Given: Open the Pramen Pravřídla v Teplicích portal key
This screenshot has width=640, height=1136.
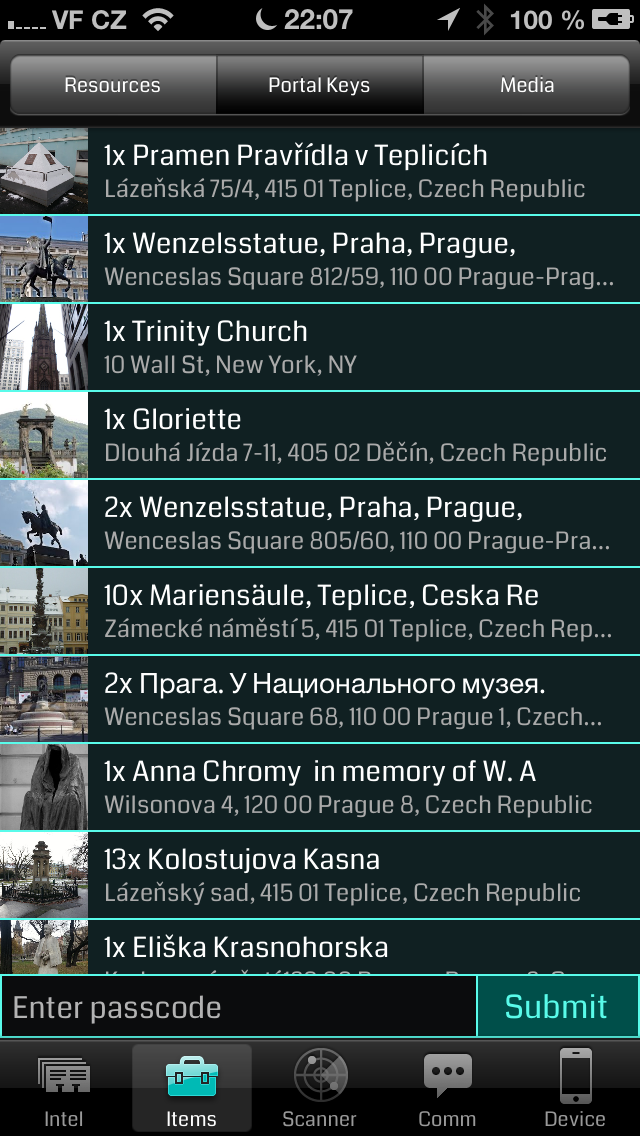Looking at the screenshot, I should tap(320, 171).
